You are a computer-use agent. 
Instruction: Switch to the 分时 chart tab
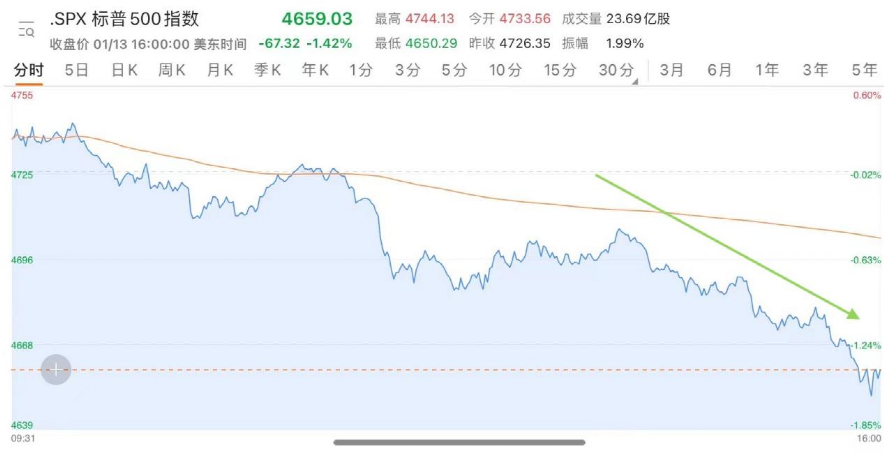[28, 70]
